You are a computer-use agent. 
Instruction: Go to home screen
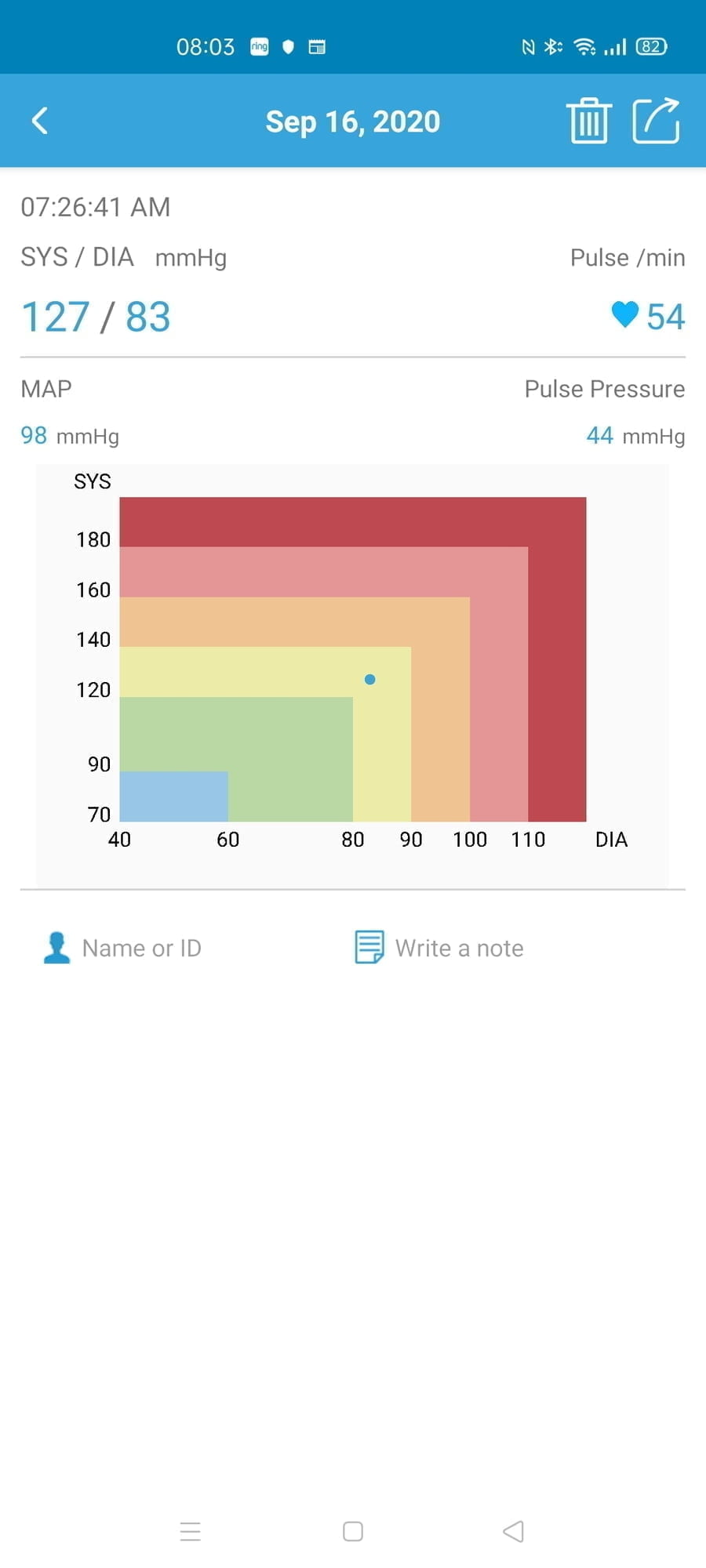pos(353,1531)
